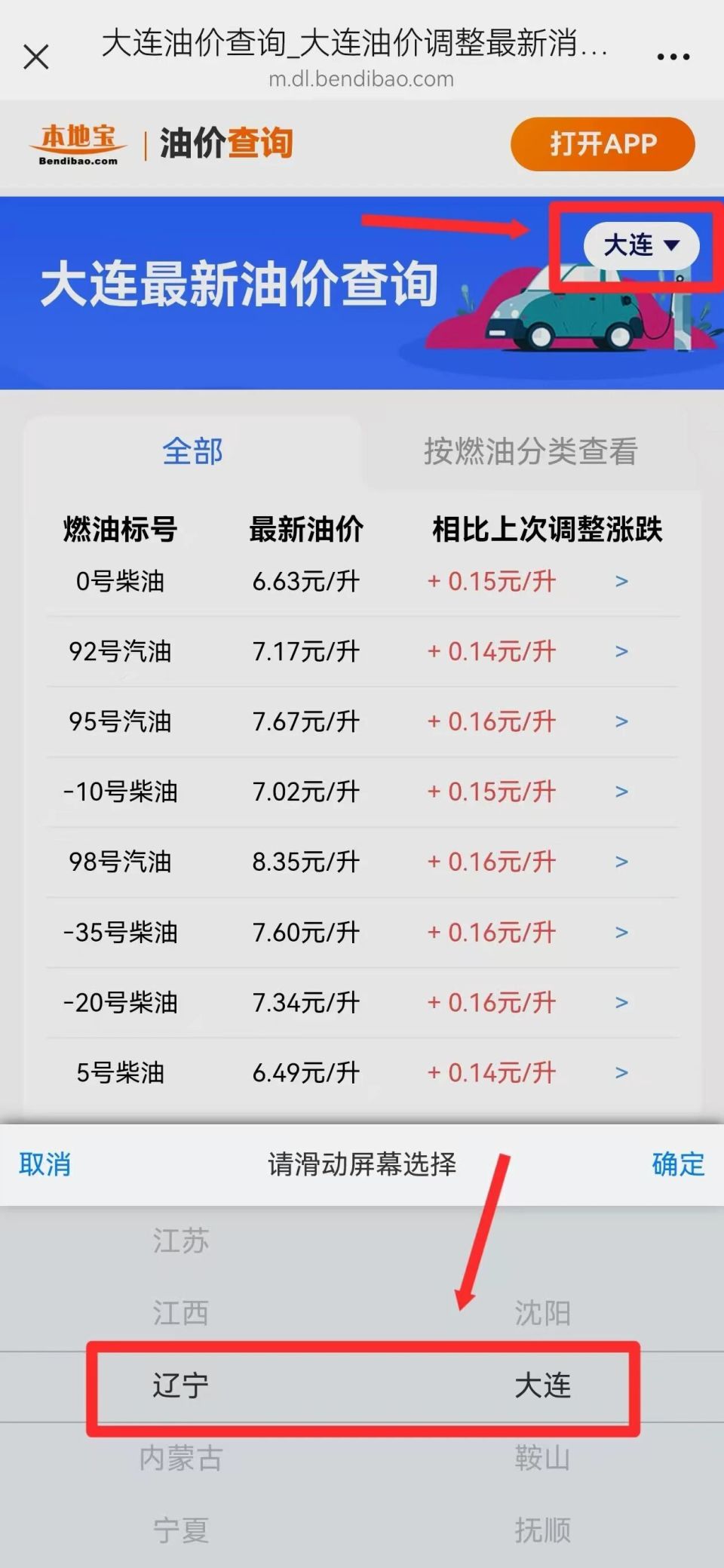Switch to the 全部 tab
724x1568 pixels.
pos(191,451)
